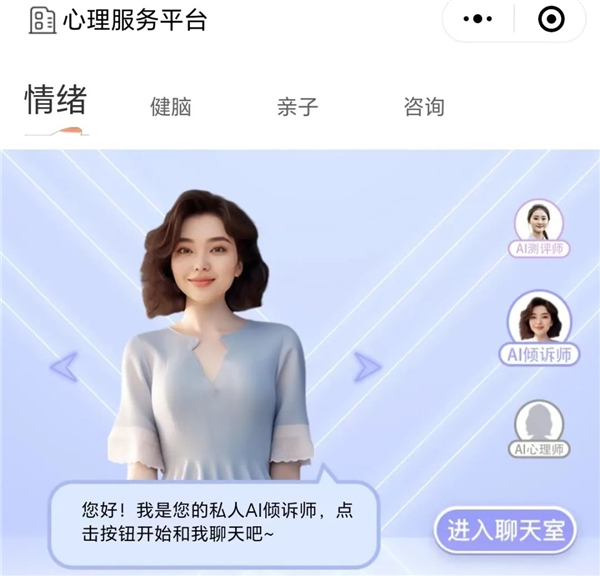Screen dimensions: 600x576
Task: Choose the AI测评师 avatar
Action: pyautogui.click(x=539, y=228)
